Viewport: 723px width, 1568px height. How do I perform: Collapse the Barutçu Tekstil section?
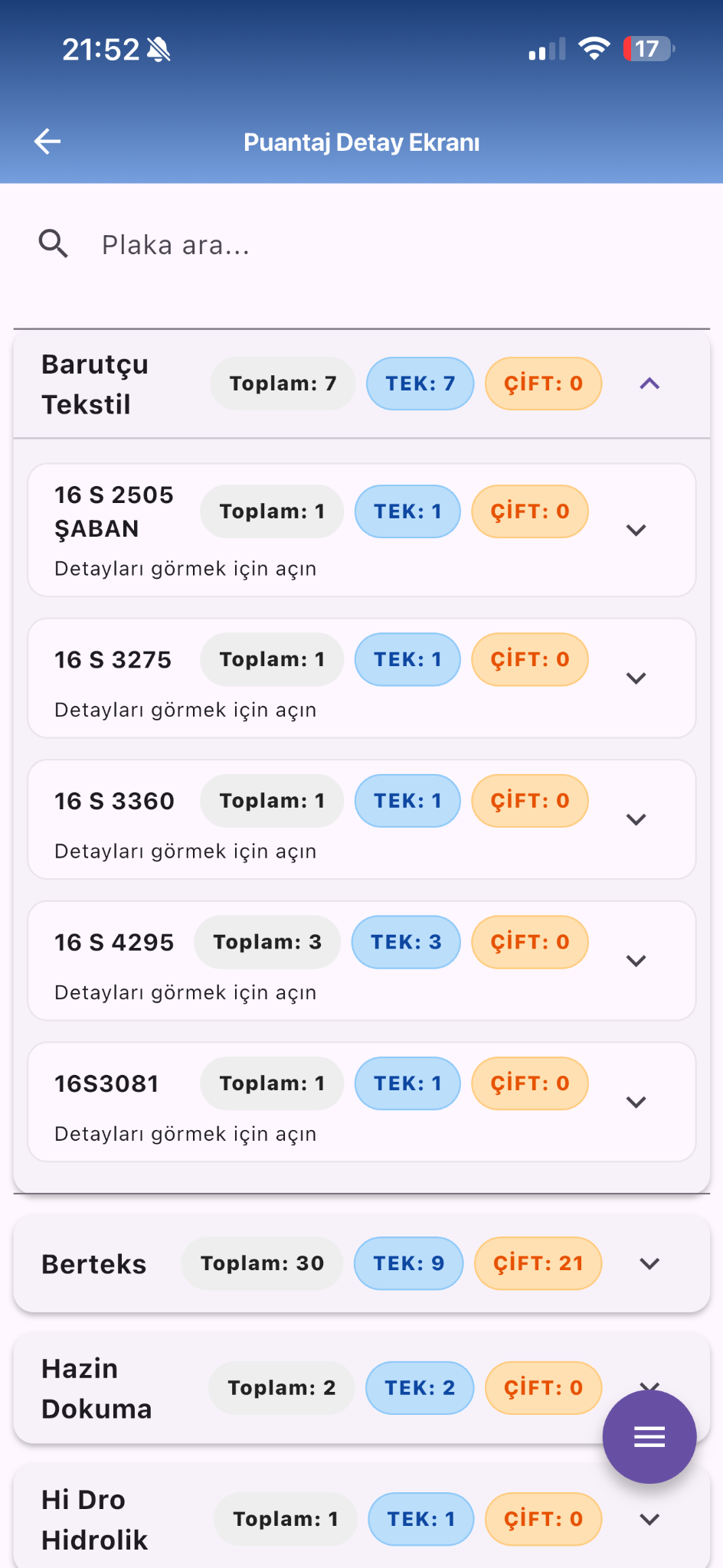[x=649, y=384]
